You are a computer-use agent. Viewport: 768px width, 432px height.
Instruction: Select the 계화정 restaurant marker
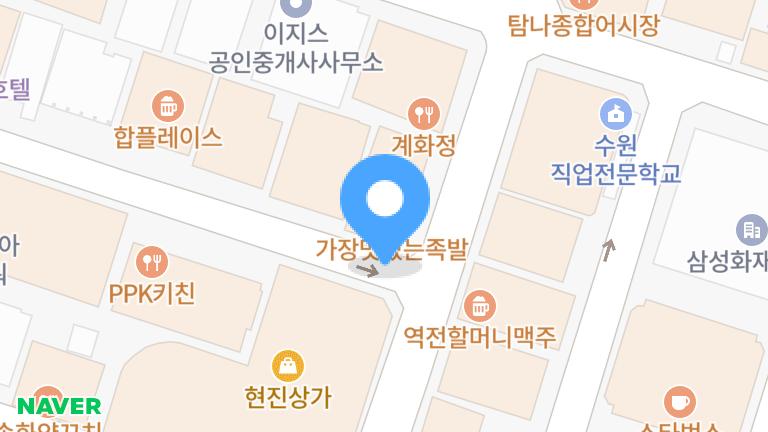coord(425,112)
